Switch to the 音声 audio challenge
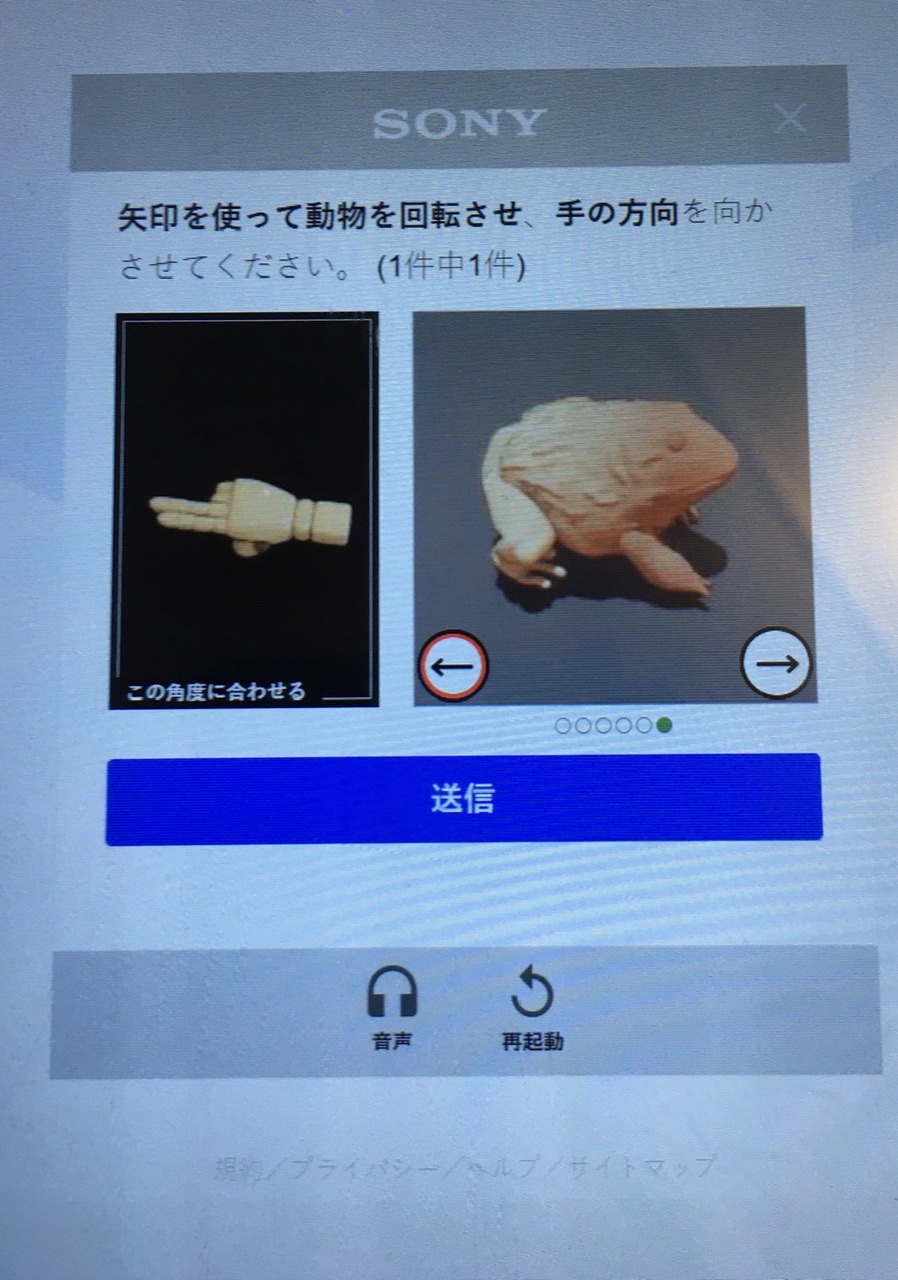898x1280 pixels. [391, 1007]
